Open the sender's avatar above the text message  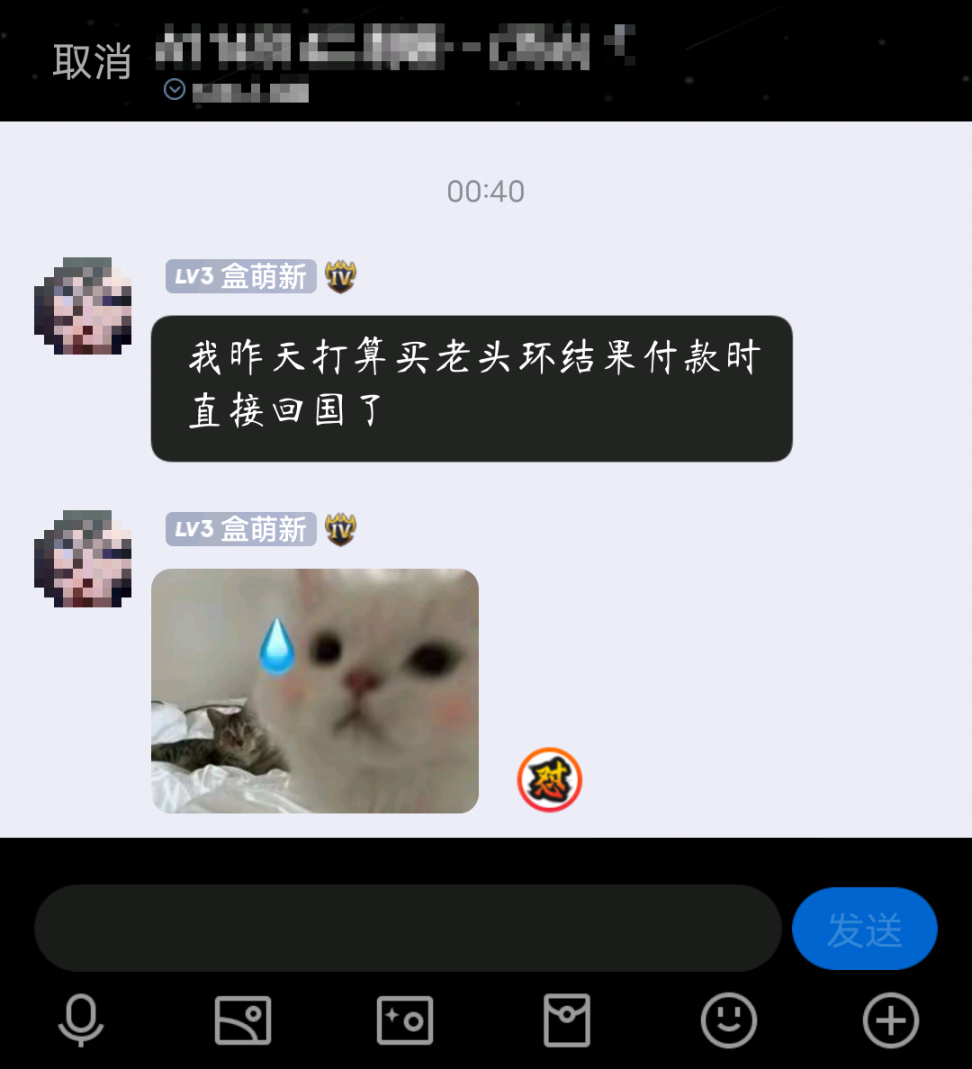click(x=83, y=306)
